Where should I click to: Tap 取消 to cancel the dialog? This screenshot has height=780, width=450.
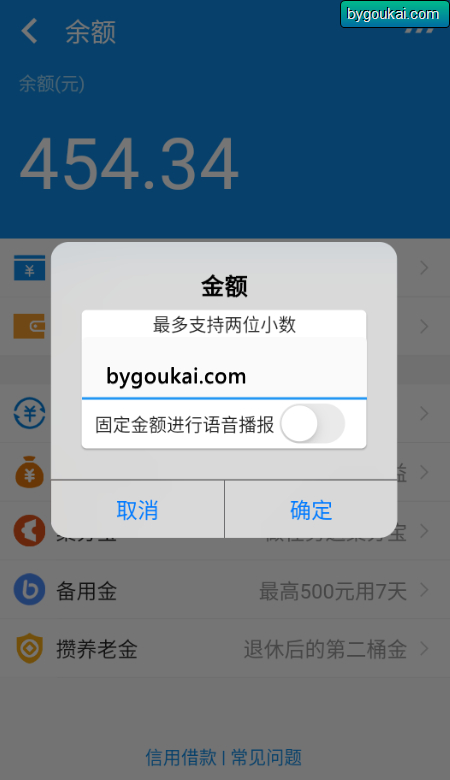click(x=137, y=510)
